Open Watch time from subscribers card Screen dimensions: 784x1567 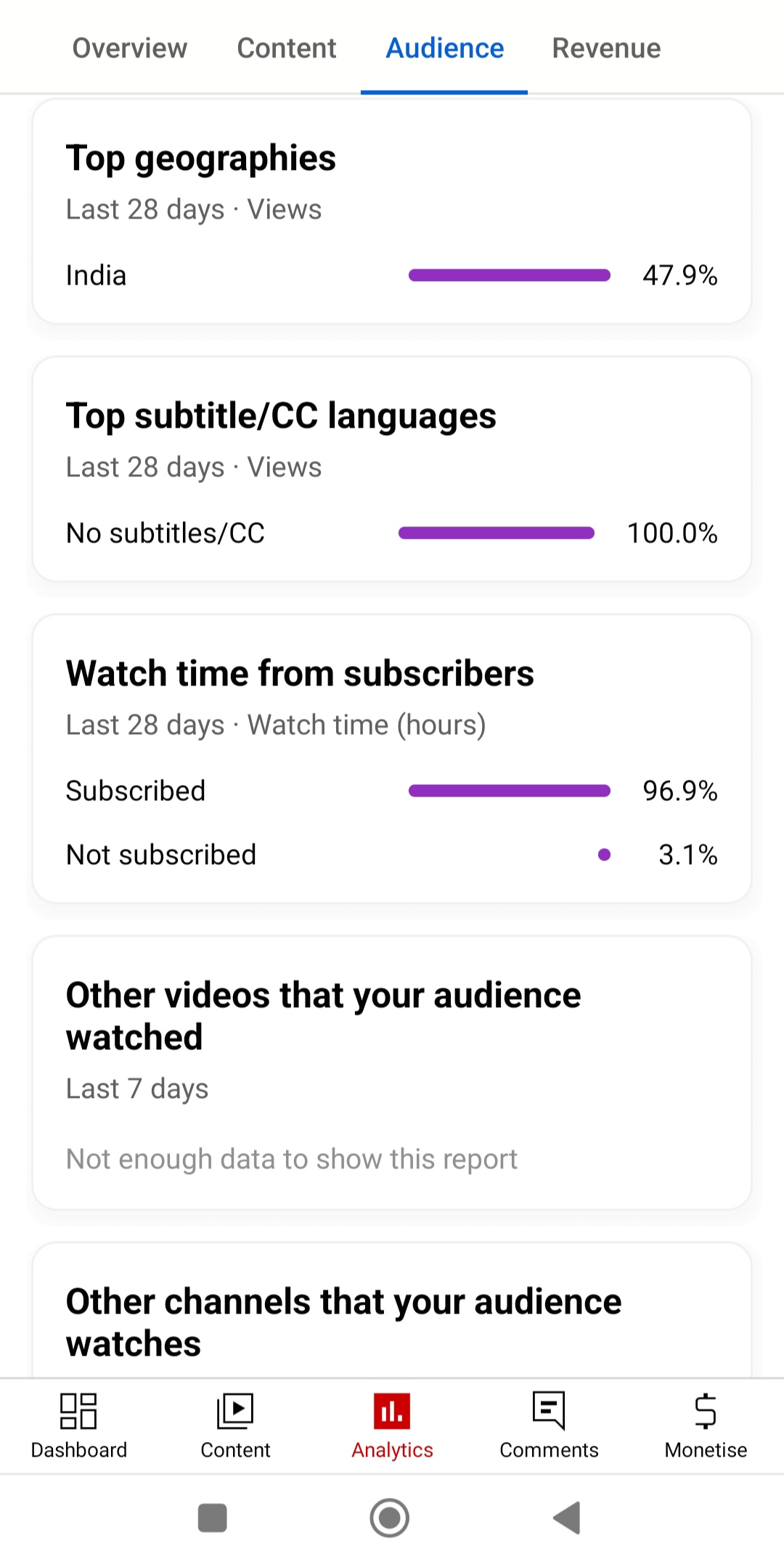point(392,758)
